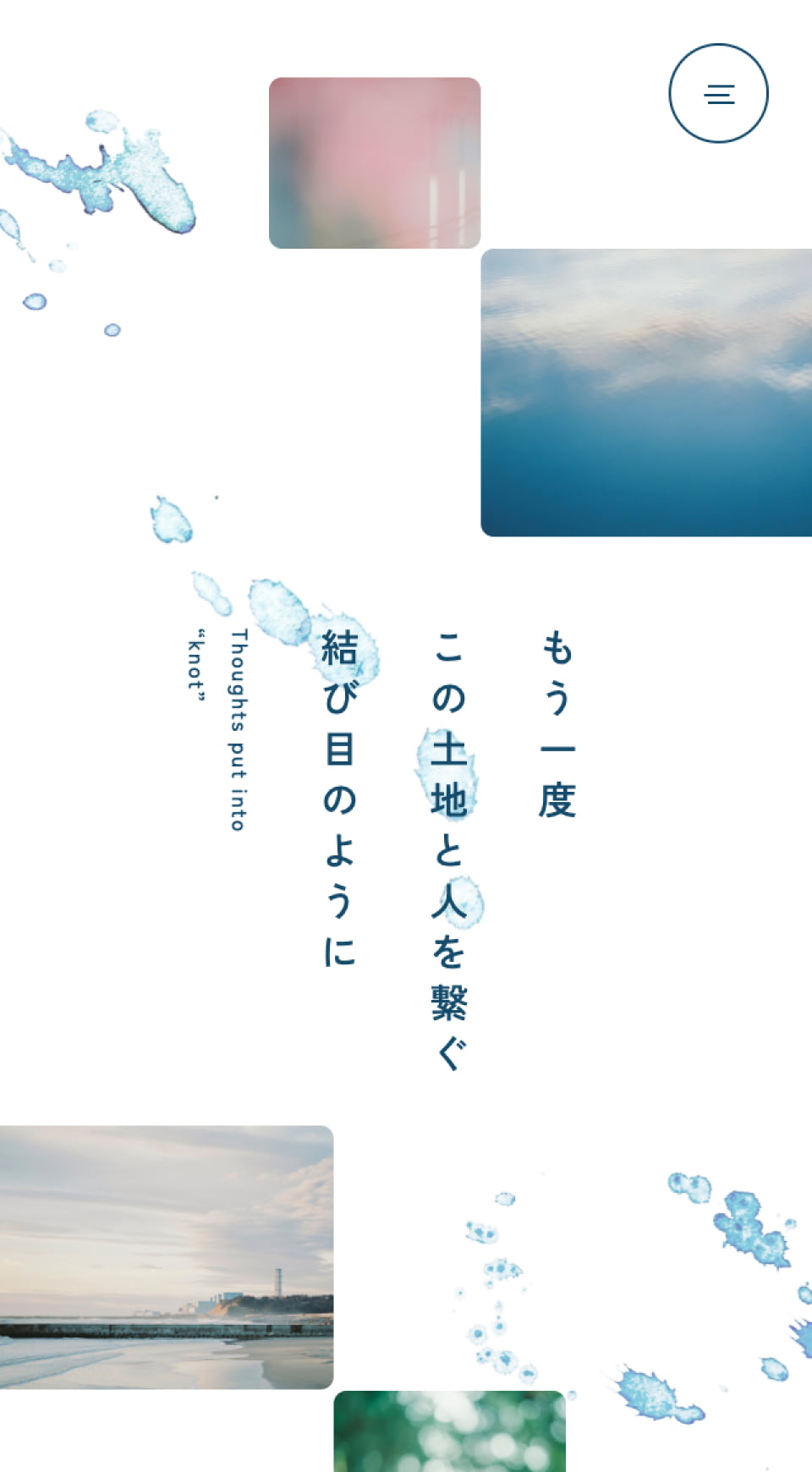This screenshot has height=1472, width=812.
Task: Open the hamburger menu button
Action: [x=718, y=93]
